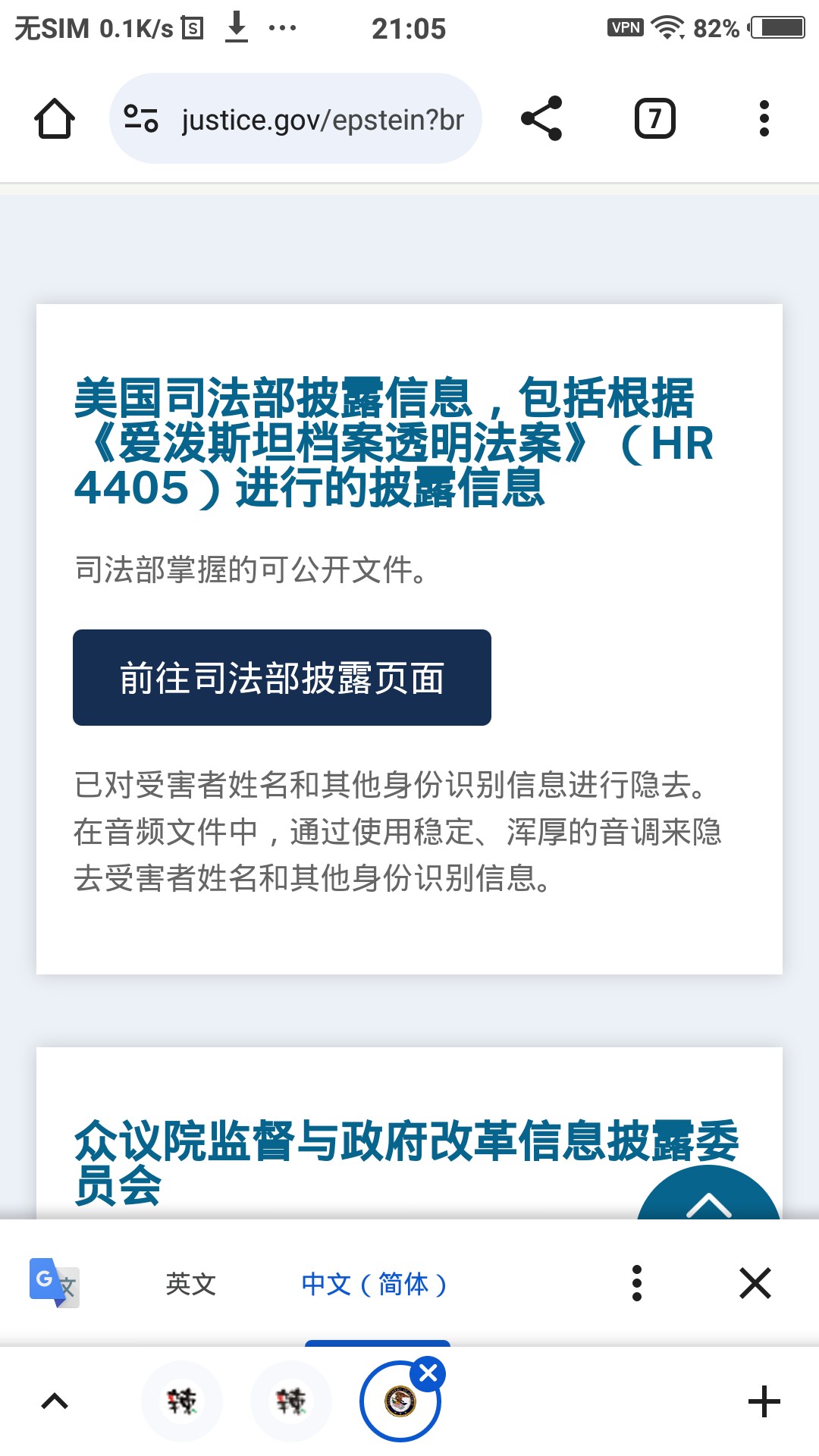Tap the address bar with justice.gov URL

[x=322, y=120]
